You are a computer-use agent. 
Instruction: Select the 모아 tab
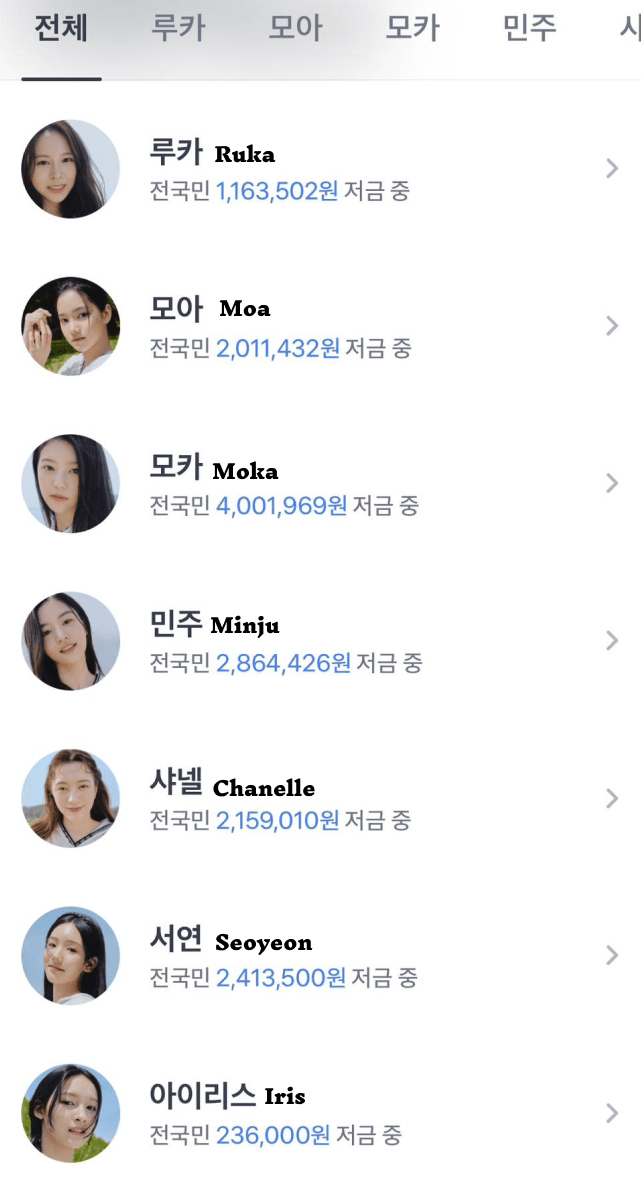click(x=295, y=30)
